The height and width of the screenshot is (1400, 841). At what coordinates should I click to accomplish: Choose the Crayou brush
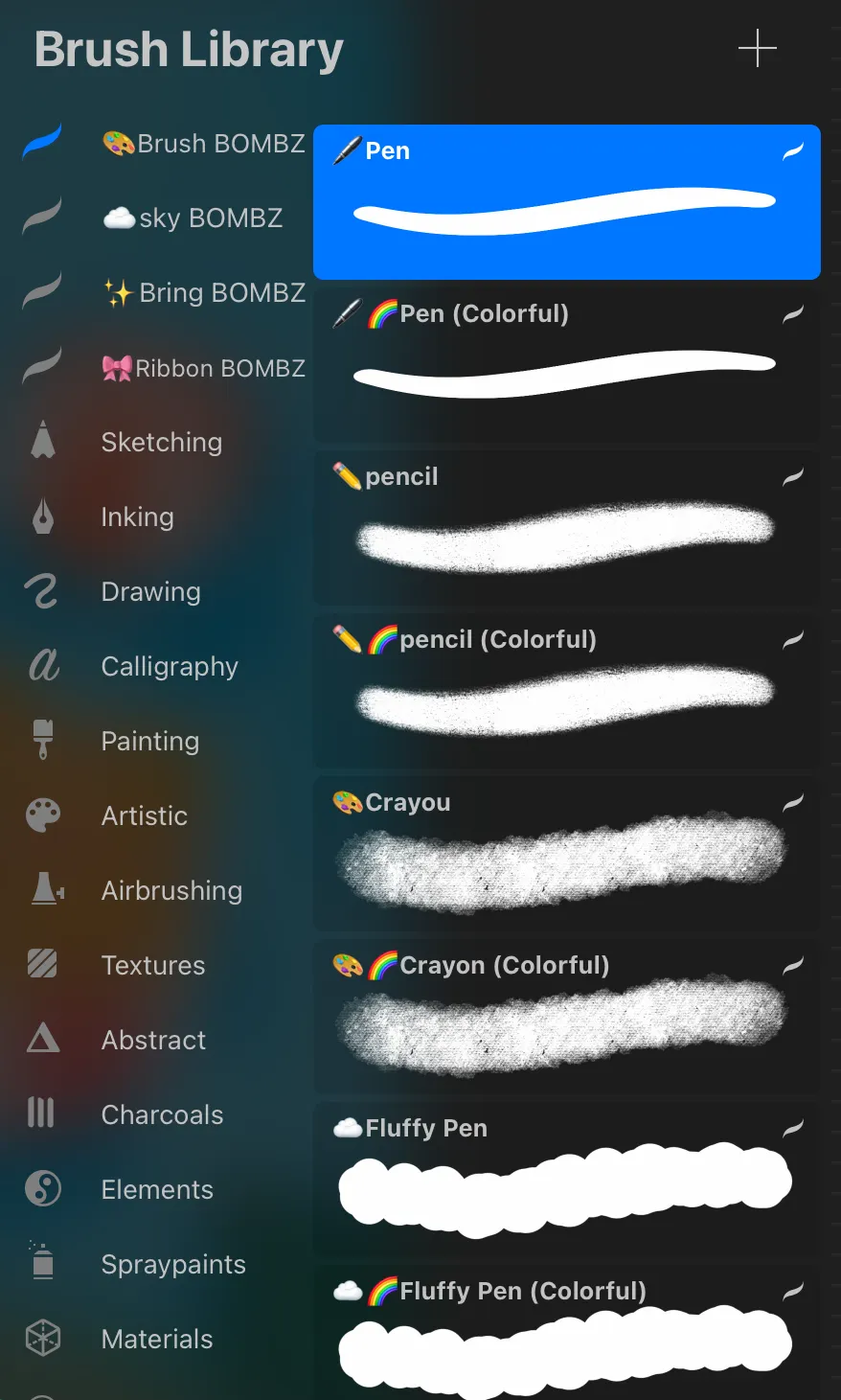[x=565, y=853]
